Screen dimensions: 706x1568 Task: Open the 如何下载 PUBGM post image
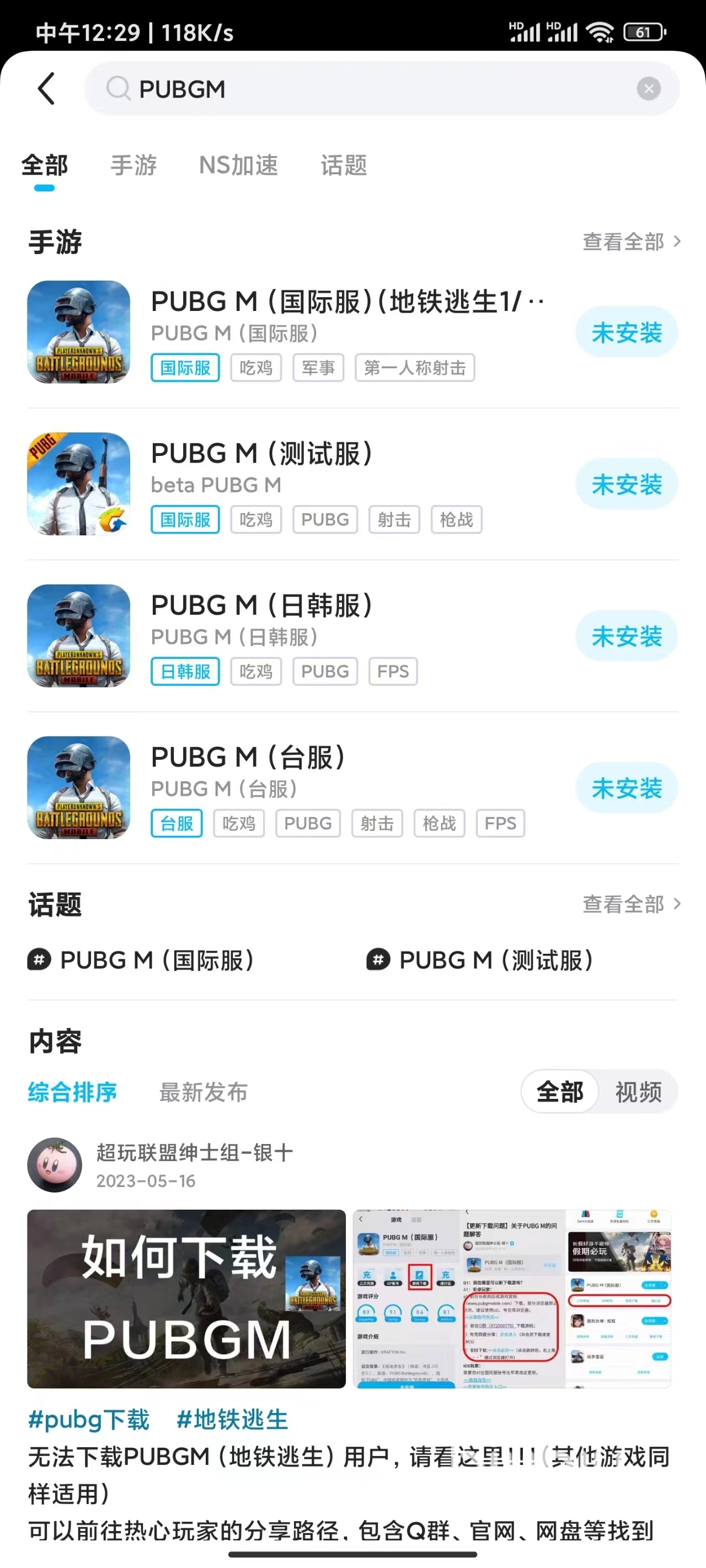(x=186, y=1298)
